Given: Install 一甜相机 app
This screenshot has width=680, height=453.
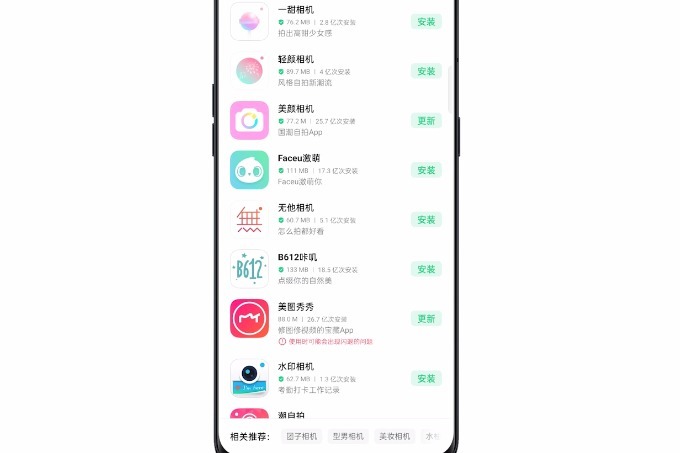Looking at the screenshot, I should 426,21.
